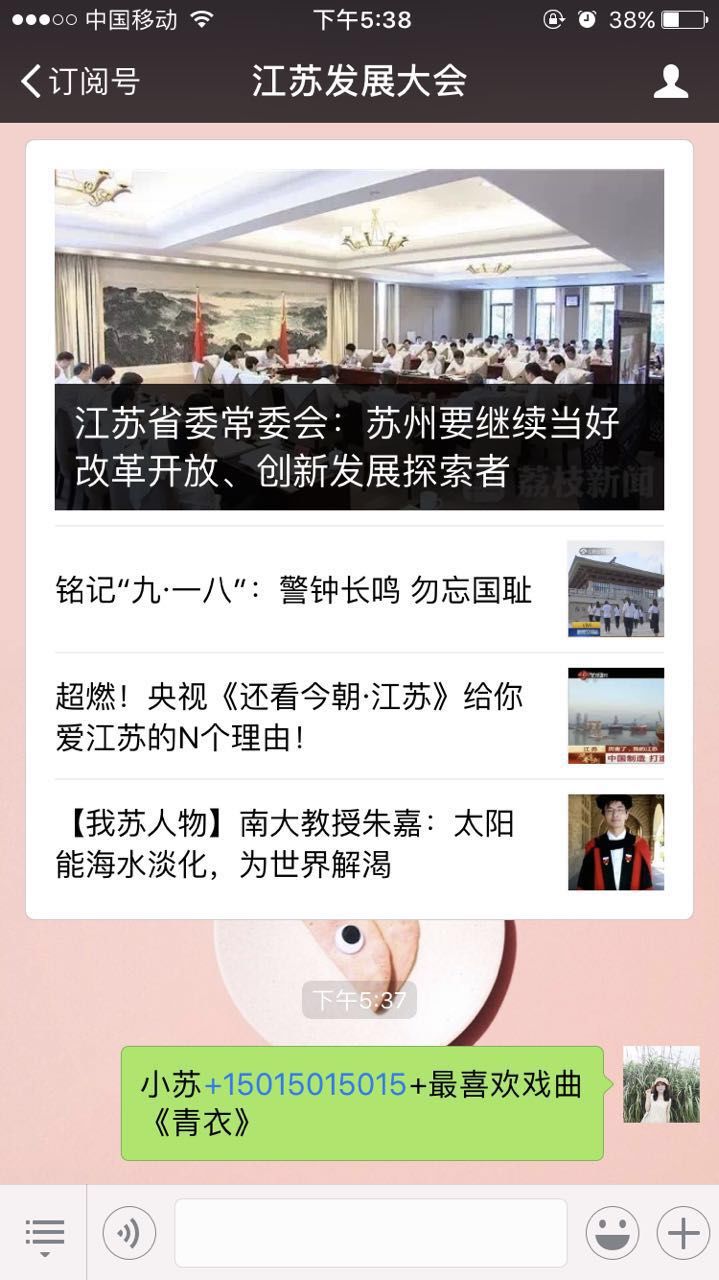The width and height of the screenshot is (719, 1280).
Task: Switch to the account menu list icon
Action: 44,1233
